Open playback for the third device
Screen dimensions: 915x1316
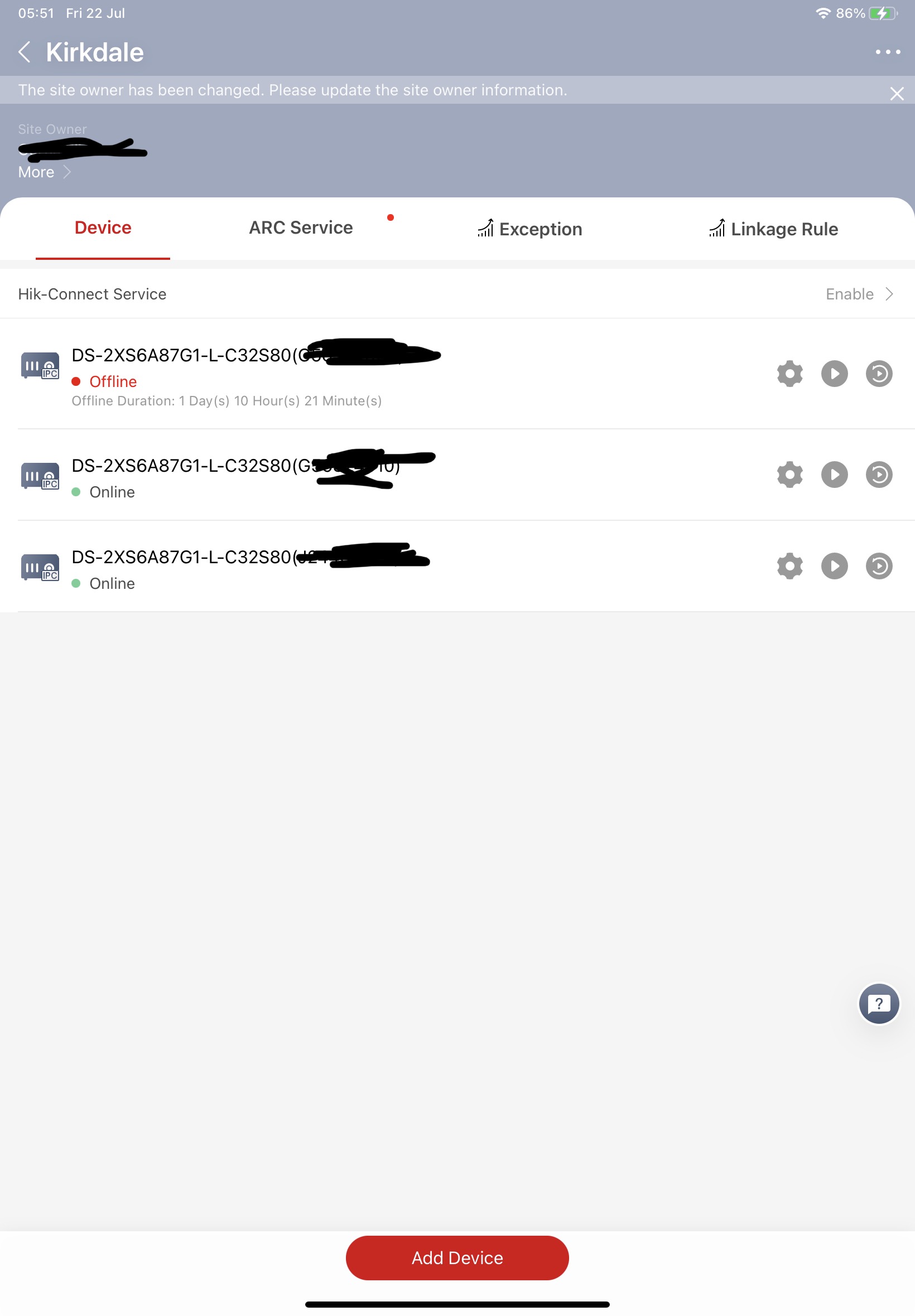(x=878, y=566)
